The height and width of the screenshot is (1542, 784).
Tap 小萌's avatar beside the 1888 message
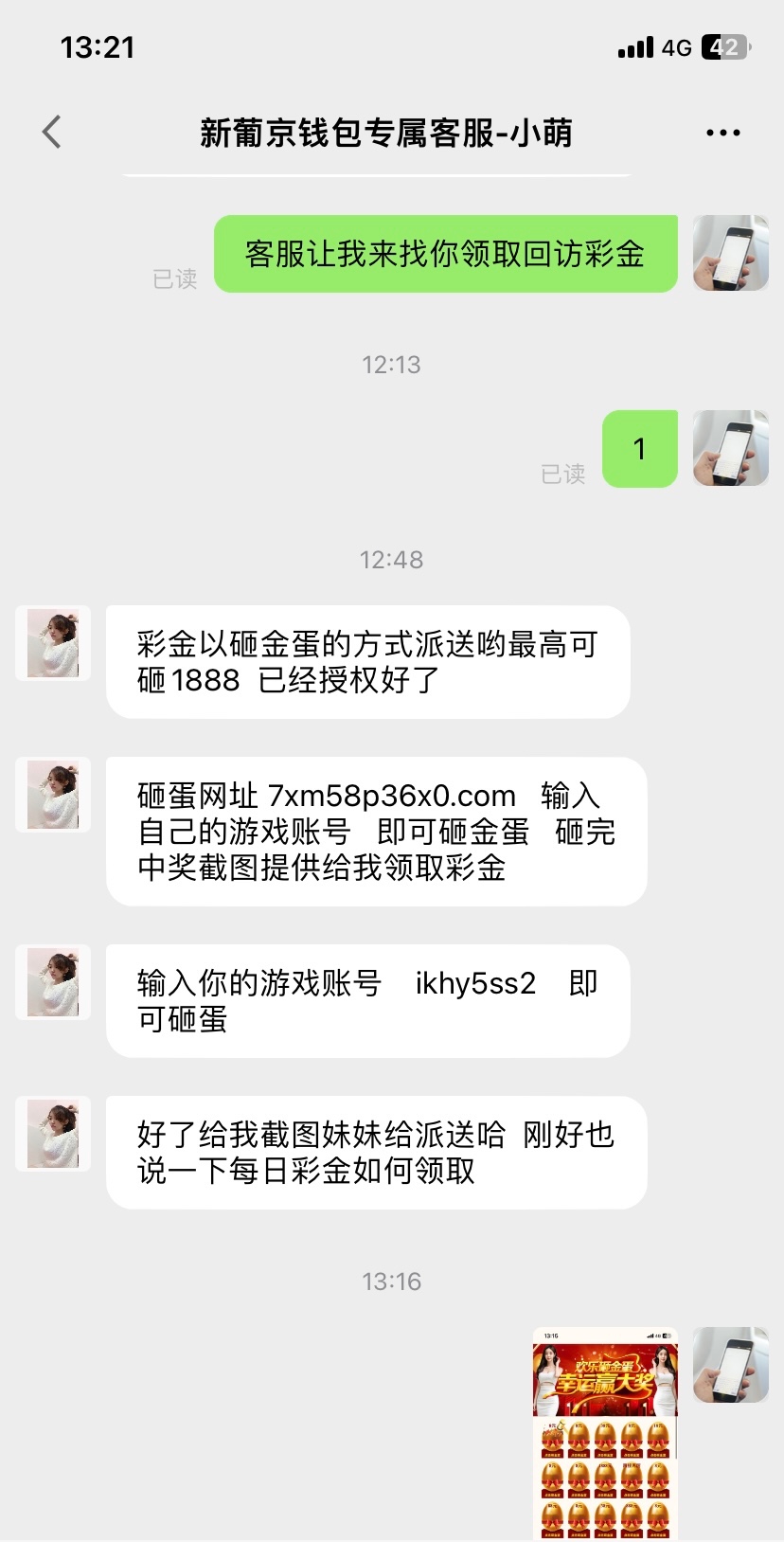(53, 643)
